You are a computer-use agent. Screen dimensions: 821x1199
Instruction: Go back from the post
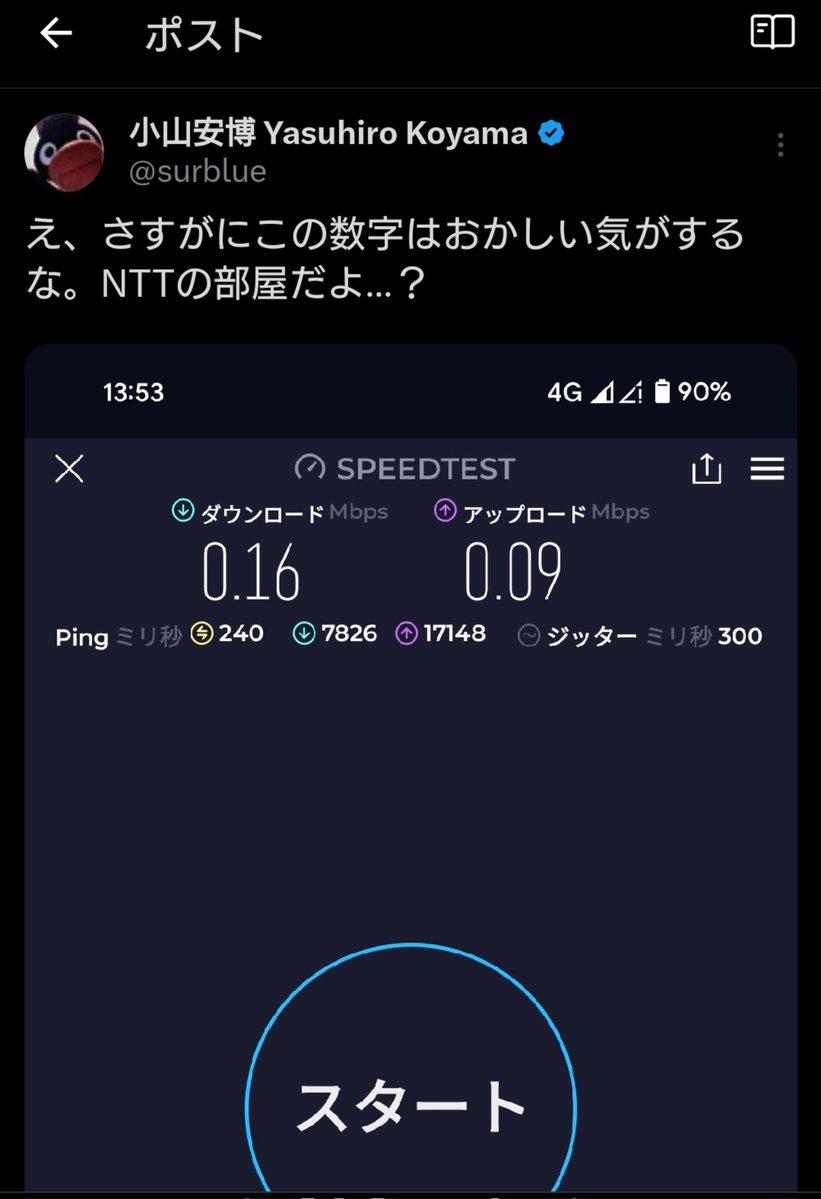tap(56, 35)
